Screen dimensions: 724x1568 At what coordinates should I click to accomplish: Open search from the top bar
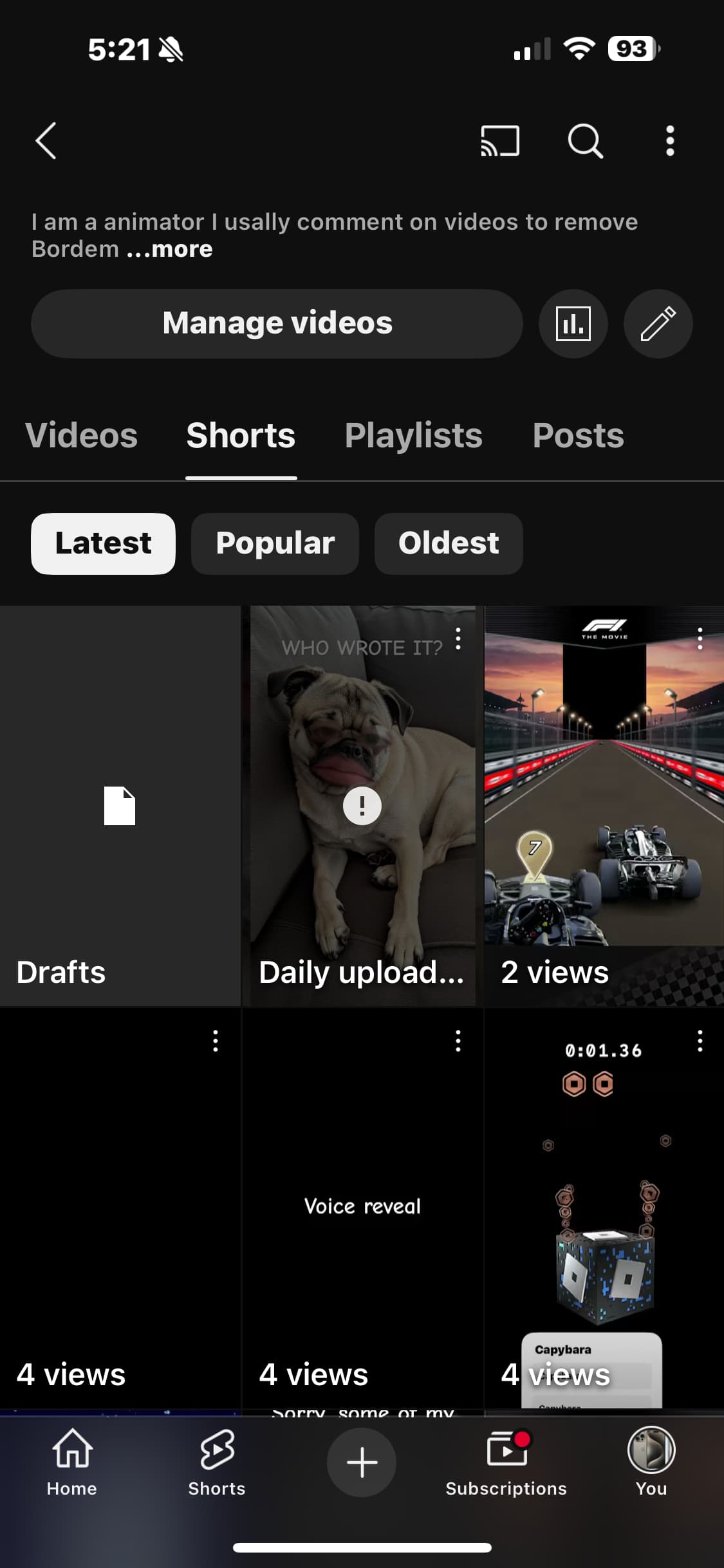[585, 140]
